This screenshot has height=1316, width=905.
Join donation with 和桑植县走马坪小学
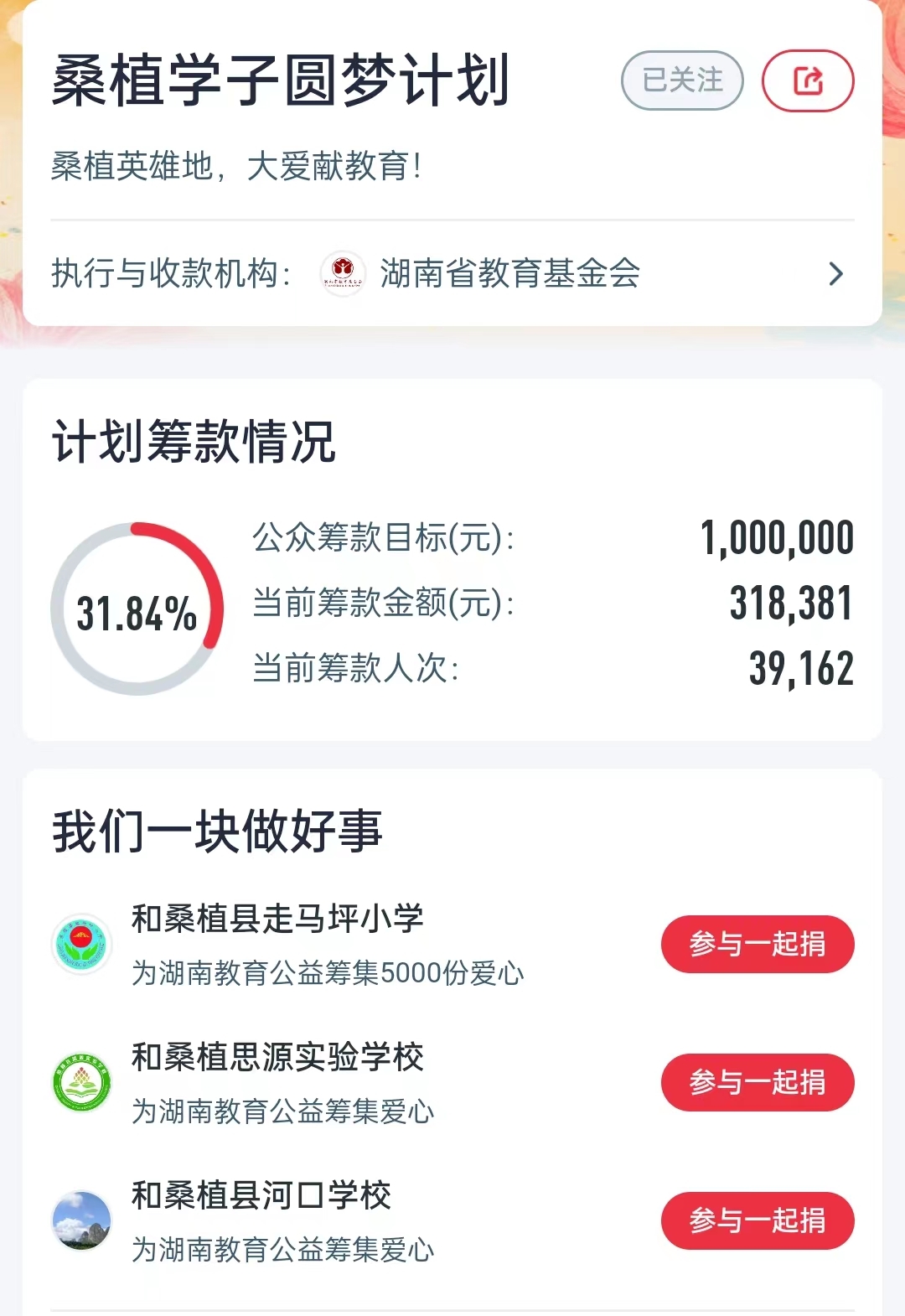click(x=757, y=945)
